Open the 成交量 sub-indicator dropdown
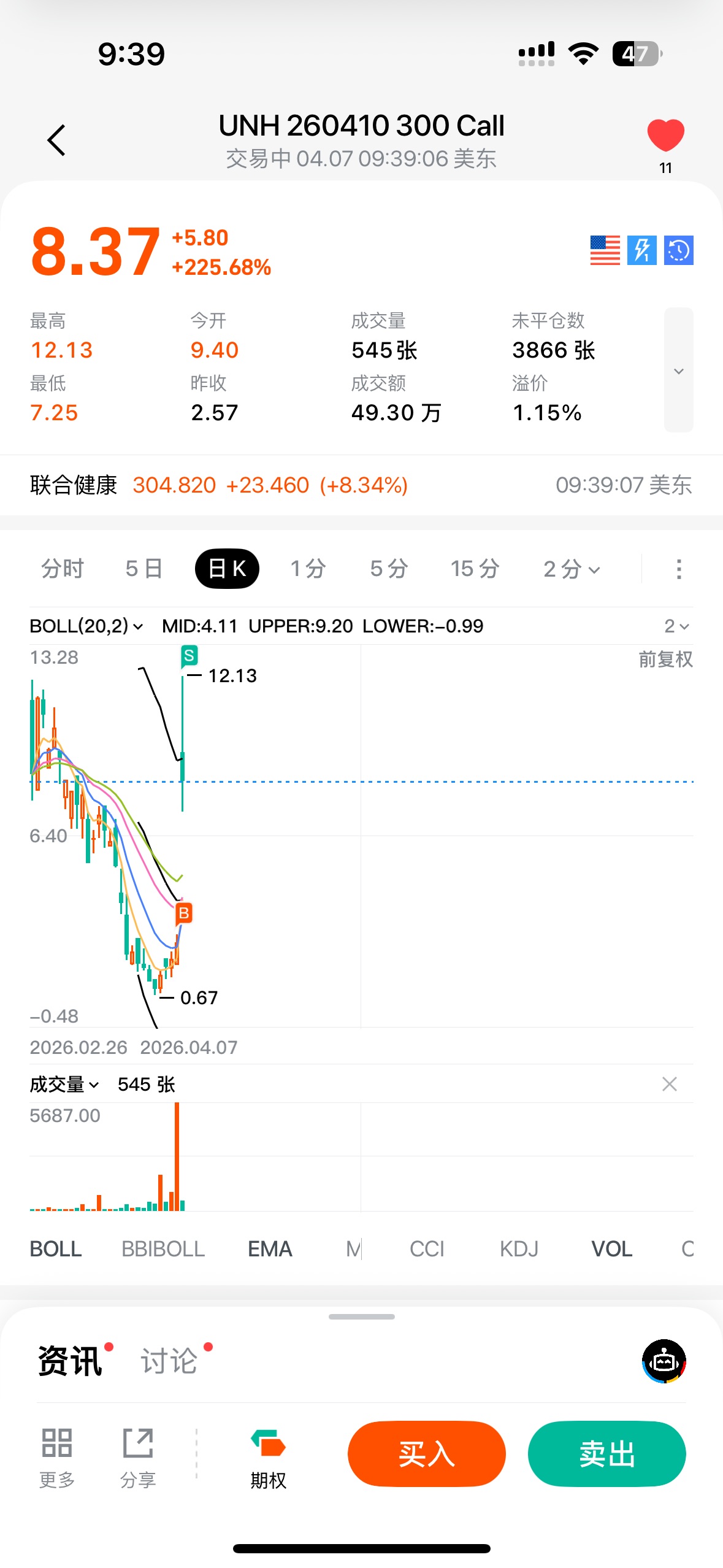 coord(64,1085)
